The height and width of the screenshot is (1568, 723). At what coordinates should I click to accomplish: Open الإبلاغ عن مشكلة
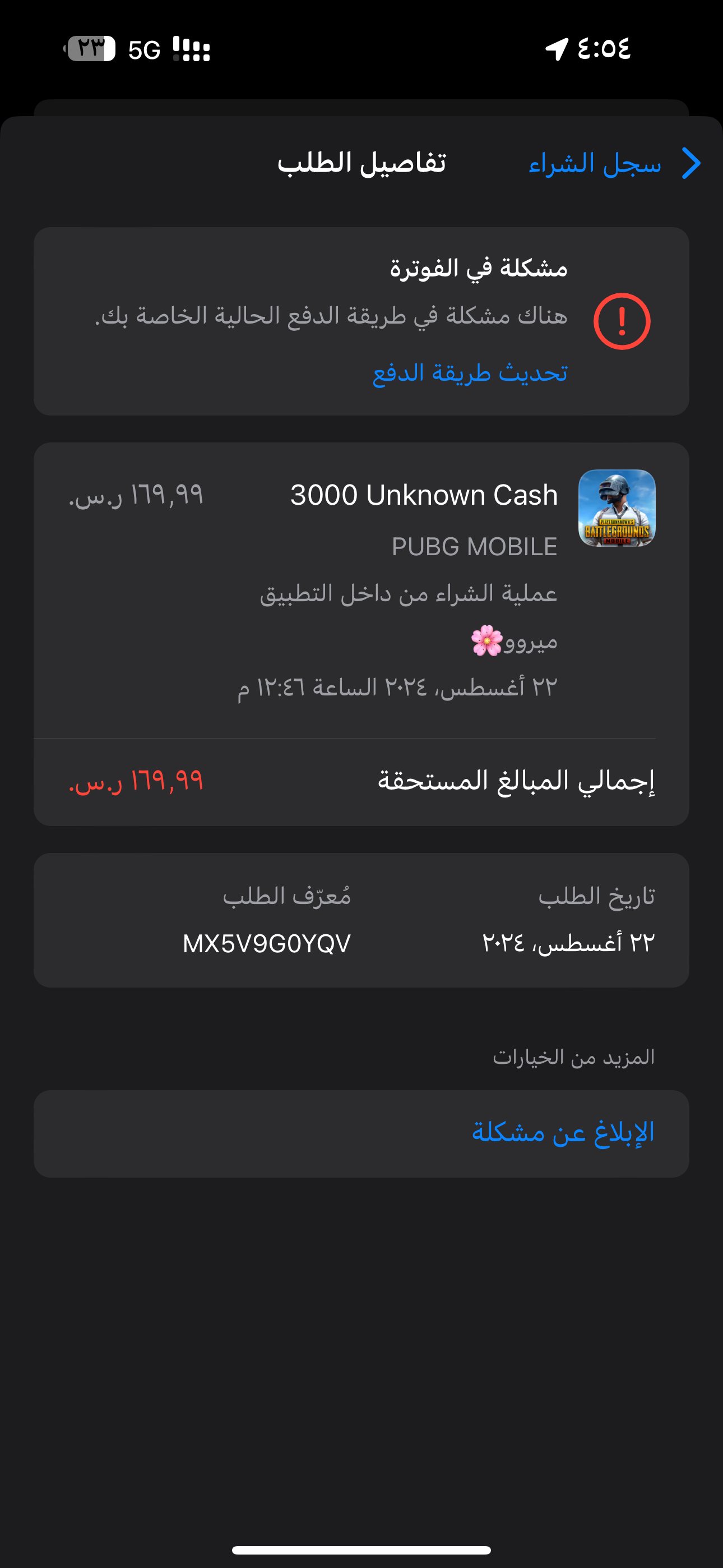[x=563, y=1133]
